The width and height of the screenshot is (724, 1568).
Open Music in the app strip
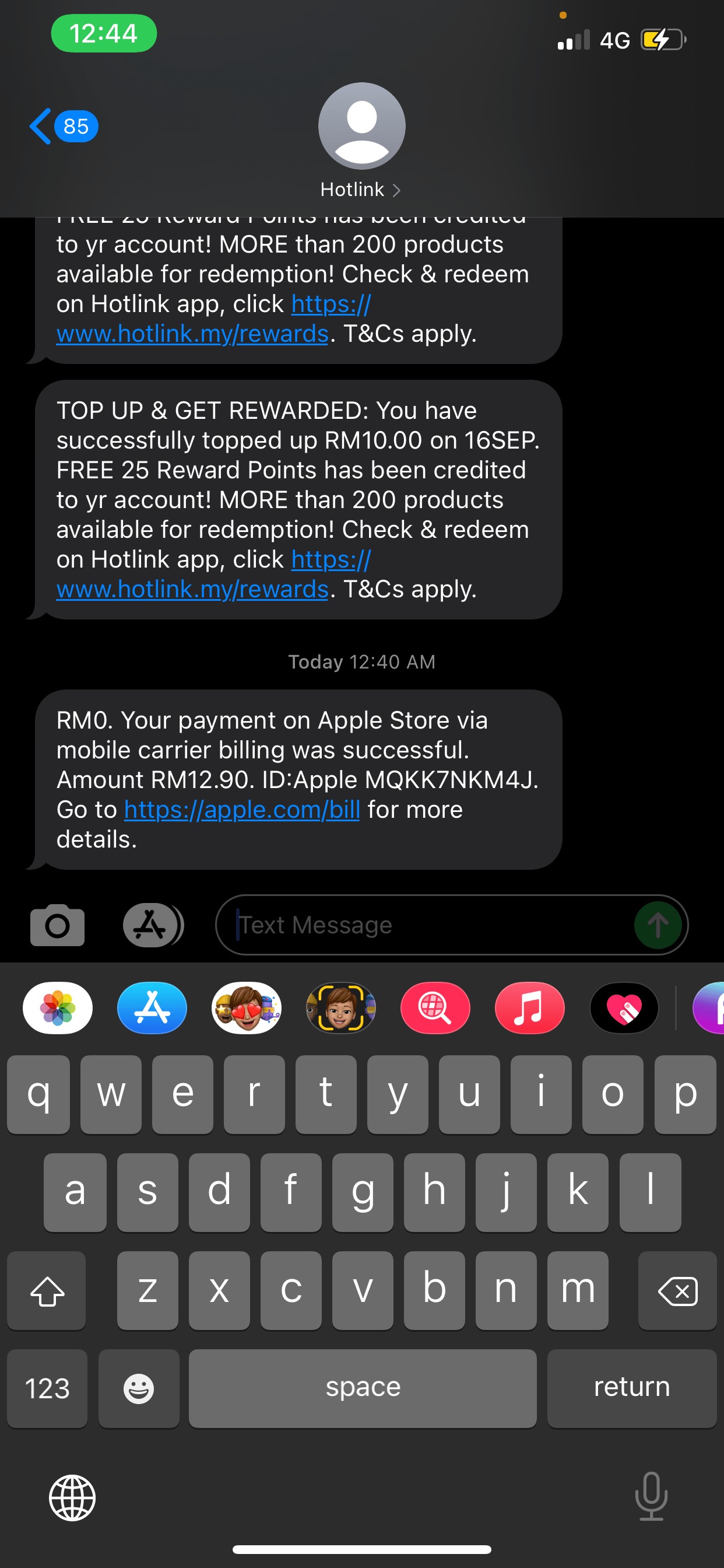click(529, 1008)
